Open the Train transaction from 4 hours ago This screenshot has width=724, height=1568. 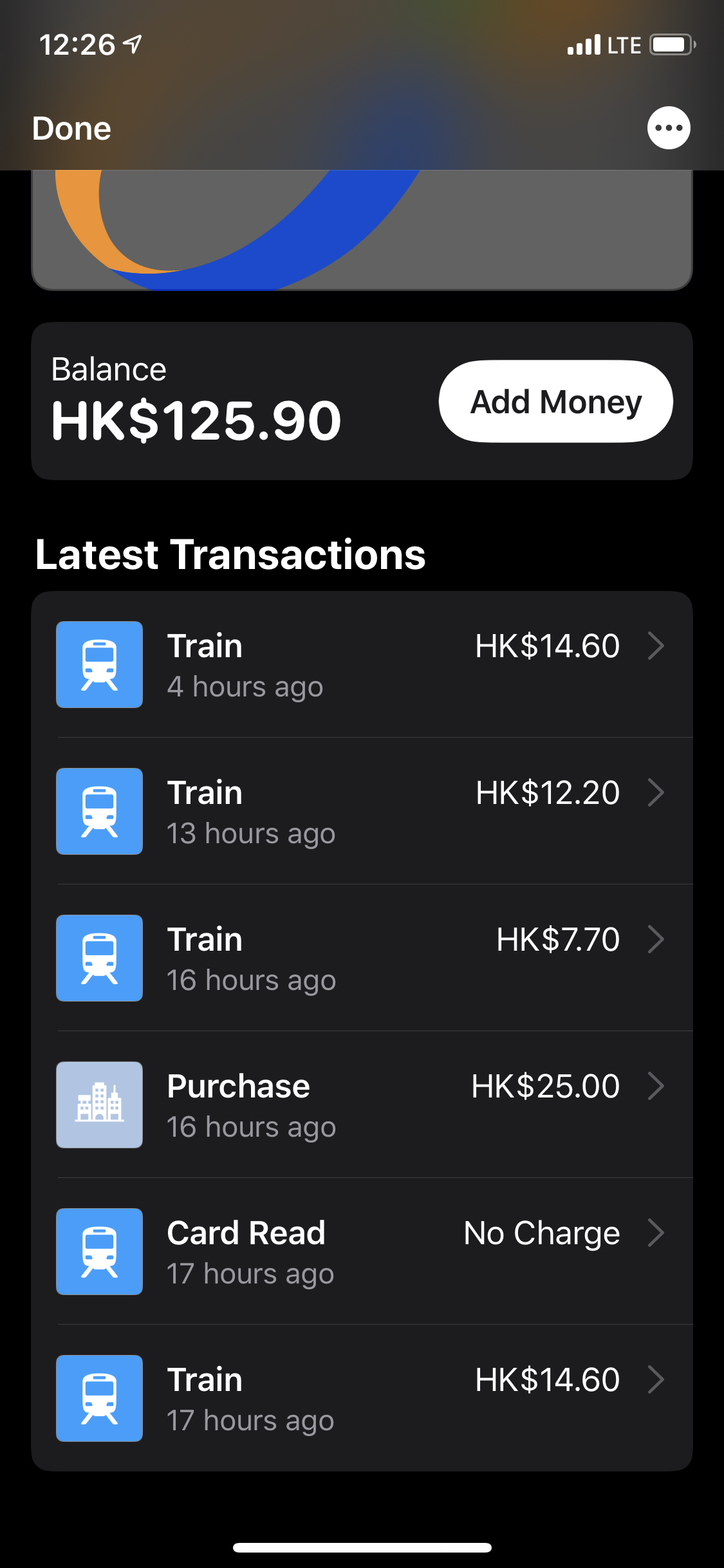[x=362, y=664]
